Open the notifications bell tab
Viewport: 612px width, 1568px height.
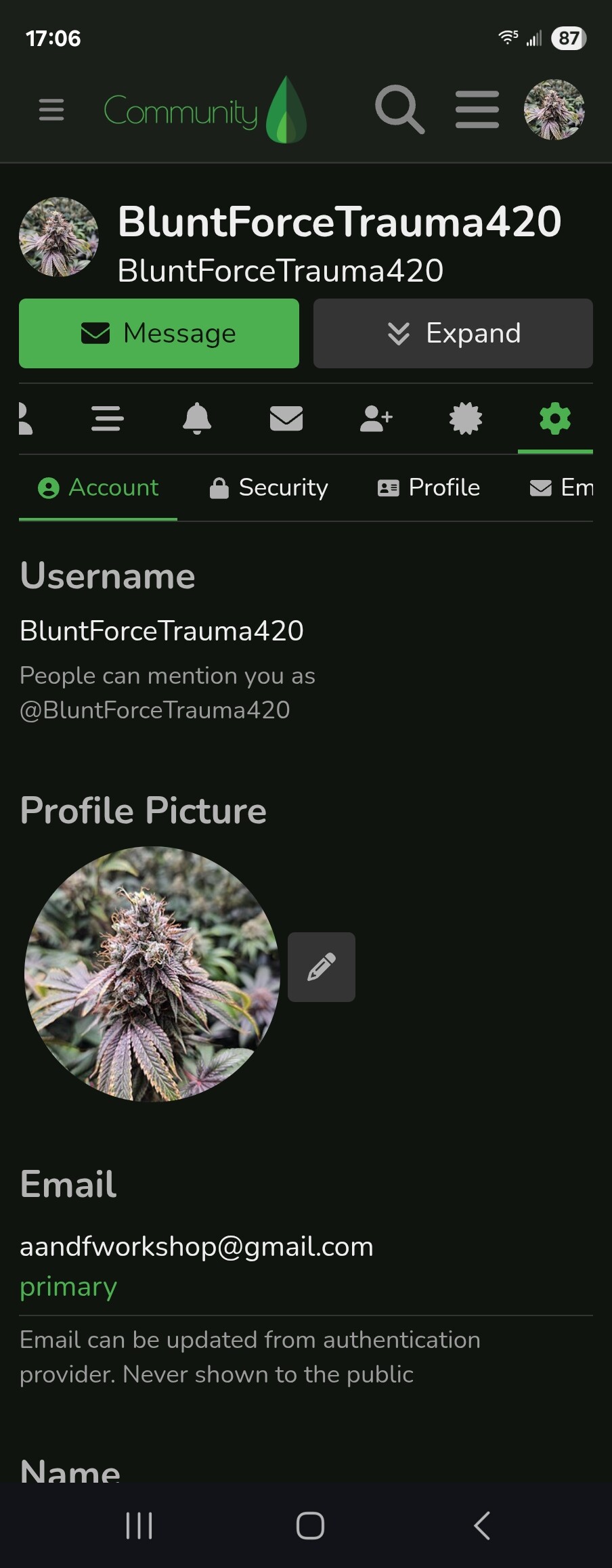click(x=197, y=418)
